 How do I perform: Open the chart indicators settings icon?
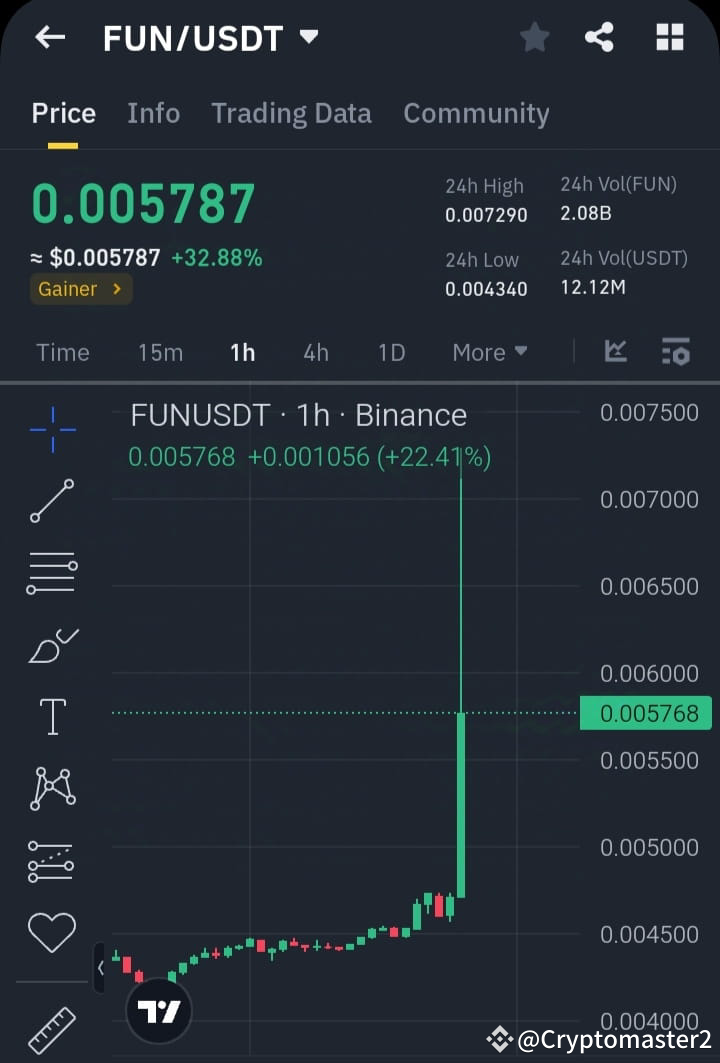pos(676,352)
